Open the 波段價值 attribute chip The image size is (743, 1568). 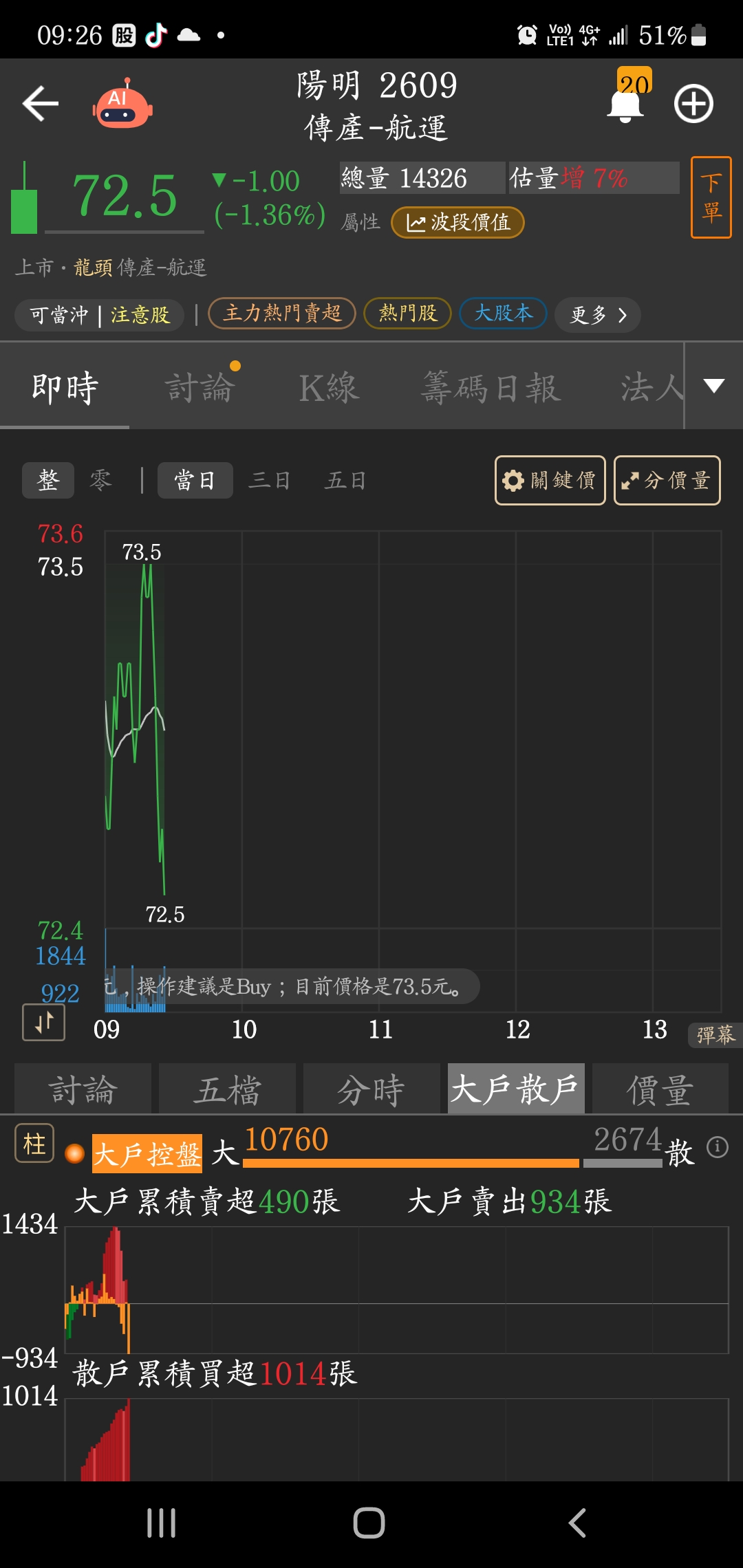[457, 223]
